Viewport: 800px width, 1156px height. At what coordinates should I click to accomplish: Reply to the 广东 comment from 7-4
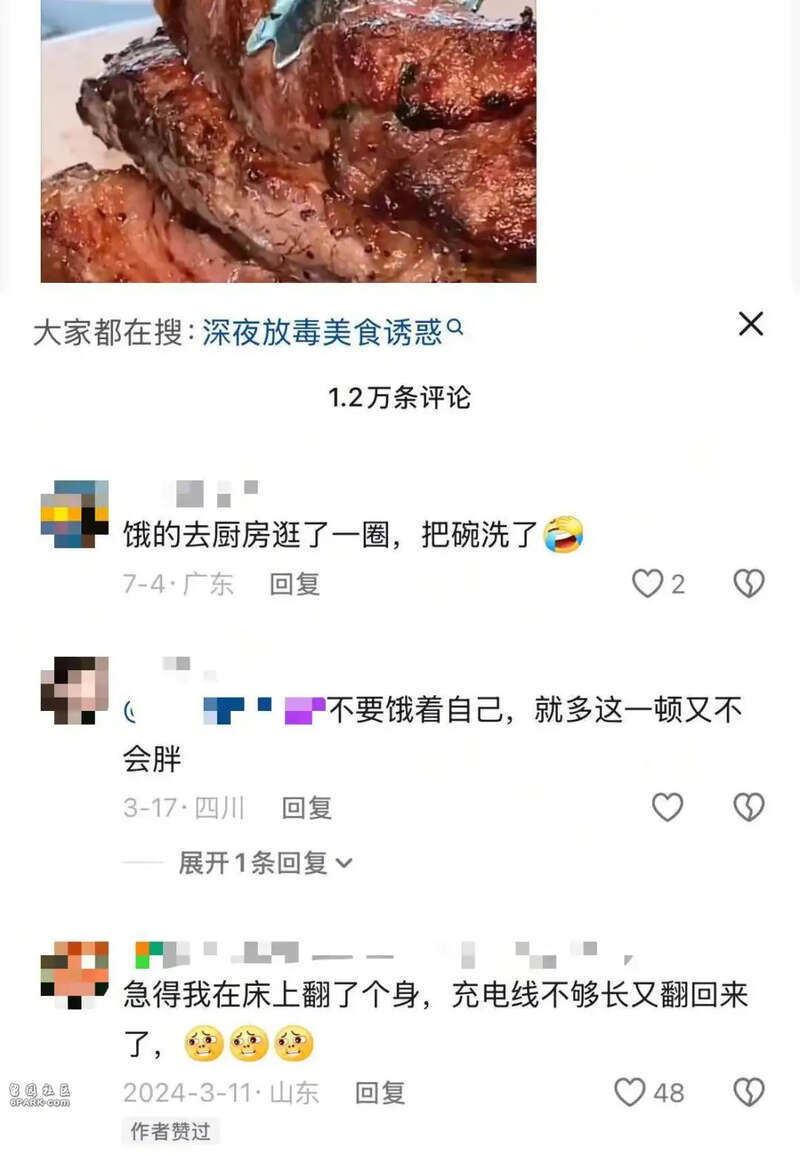pyautogui.click(x=294, y=584)
